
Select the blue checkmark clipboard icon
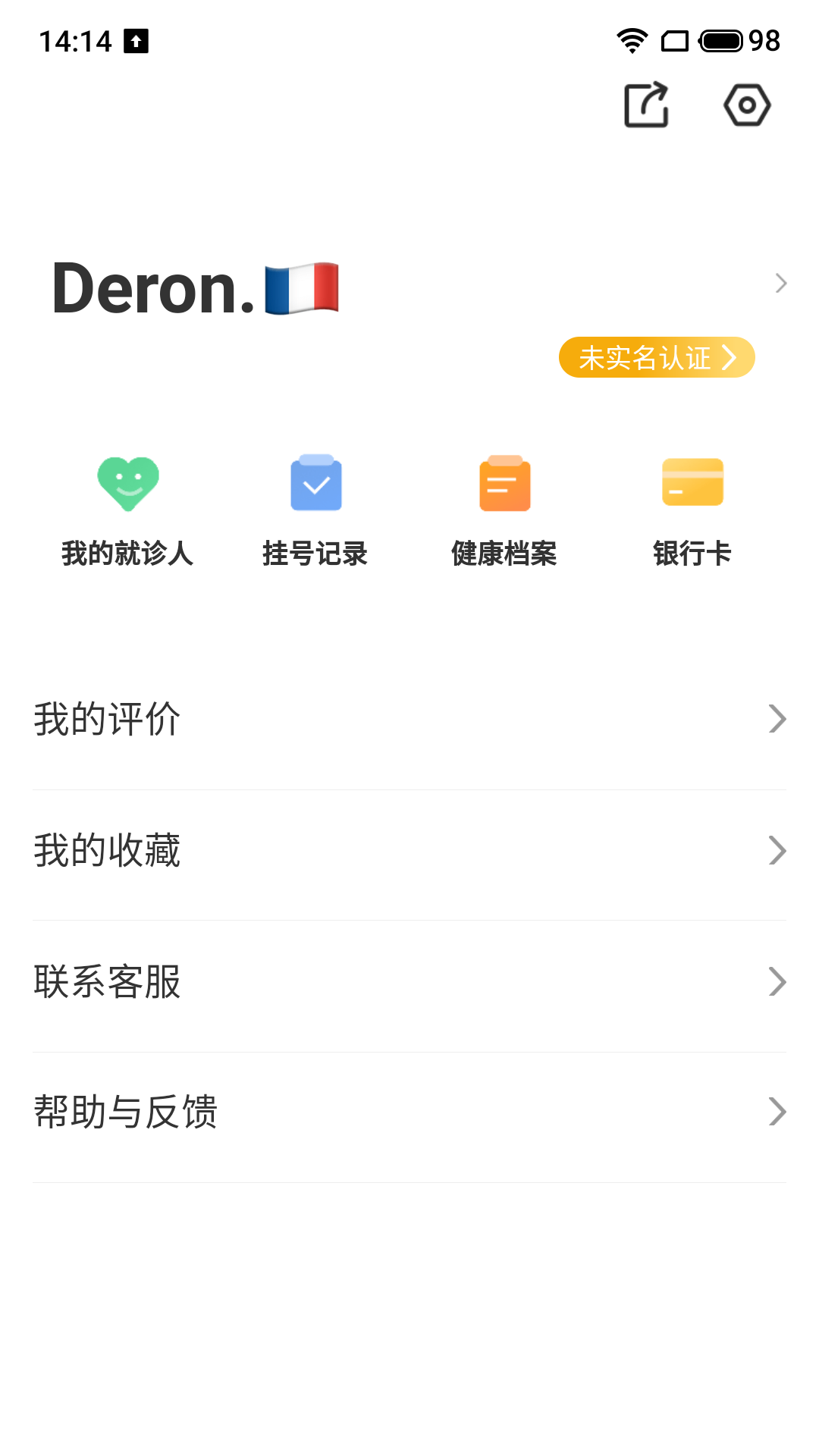(x=315, y=483)
